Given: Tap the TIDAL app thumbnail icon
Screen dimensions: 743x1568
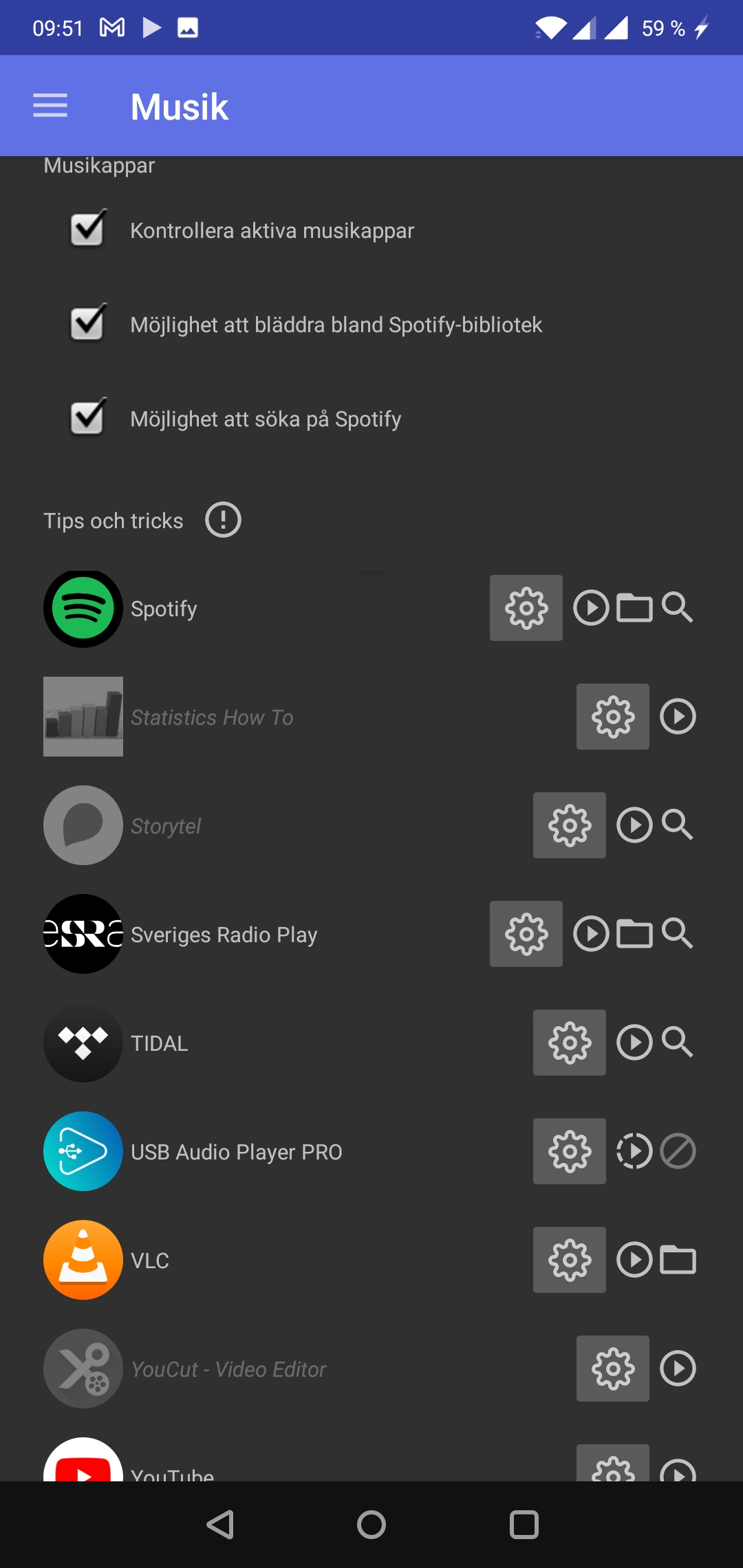Looking at the screenshot, I should [83, 1043].
